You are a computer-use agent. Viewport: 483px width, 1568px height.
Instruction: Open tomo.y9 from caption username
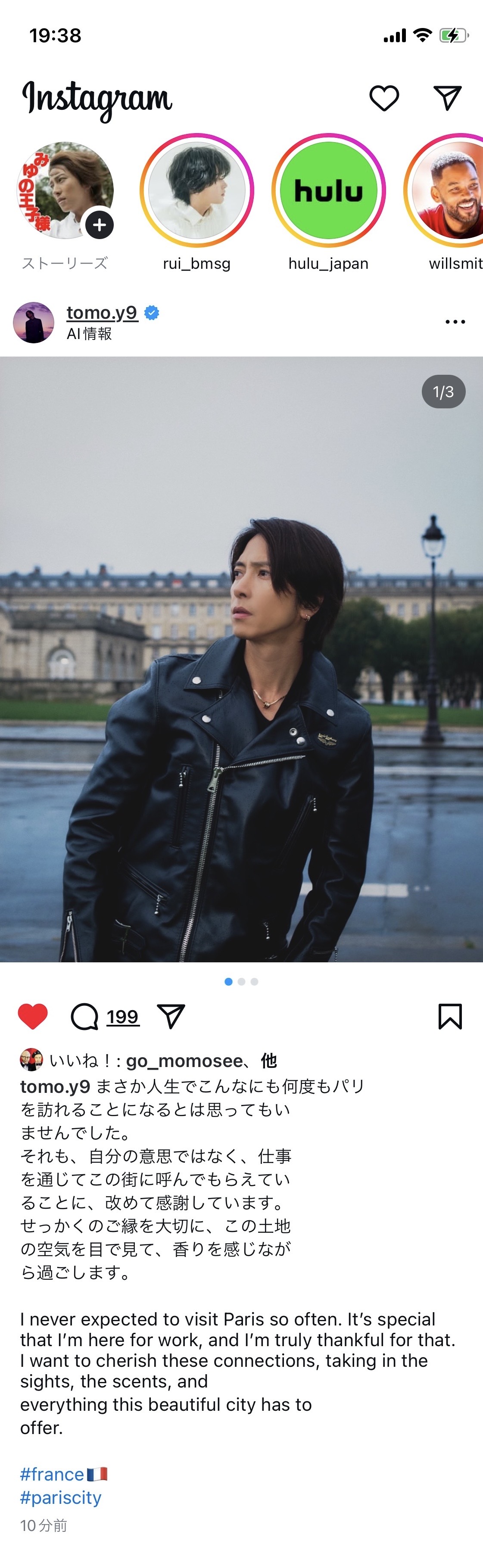click(x=55, y=1086)
